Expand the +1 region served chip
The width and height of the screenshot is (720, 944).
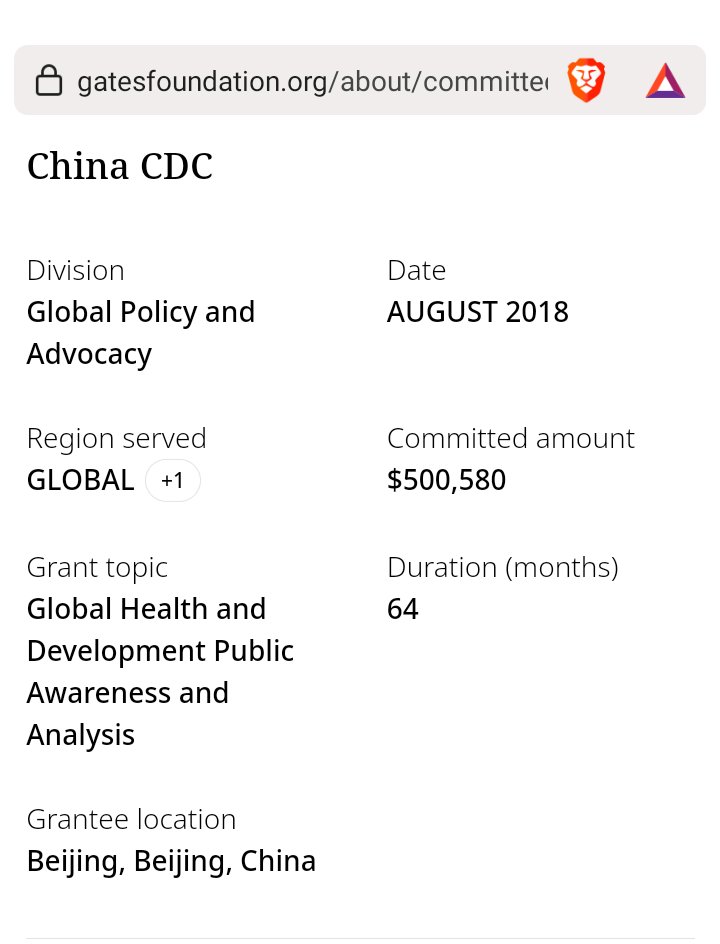173,481
